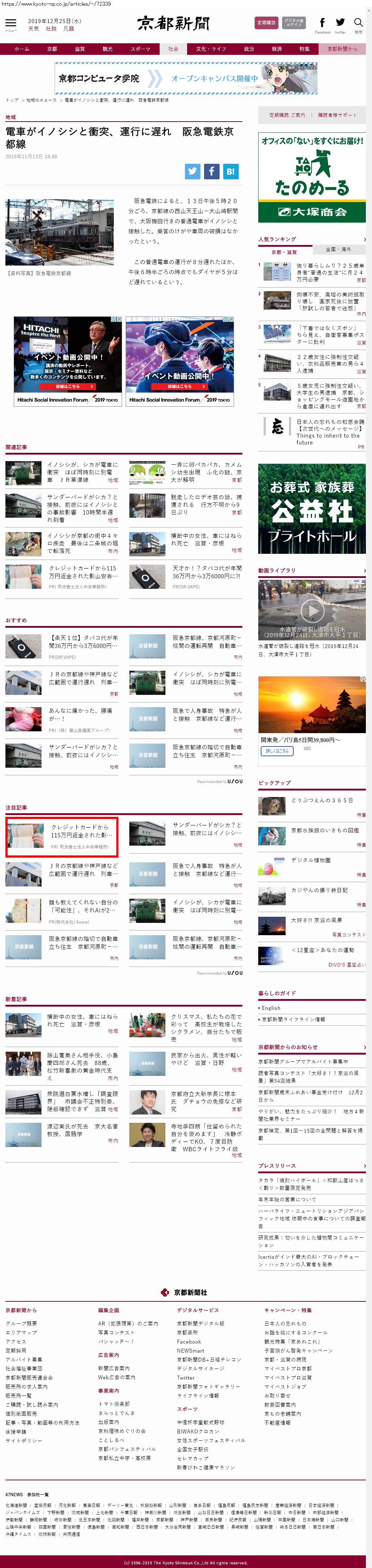The image size is (372, 1568).
Task: Share article on Twitter
Action: pyautogui.click(x=193, y=171)
